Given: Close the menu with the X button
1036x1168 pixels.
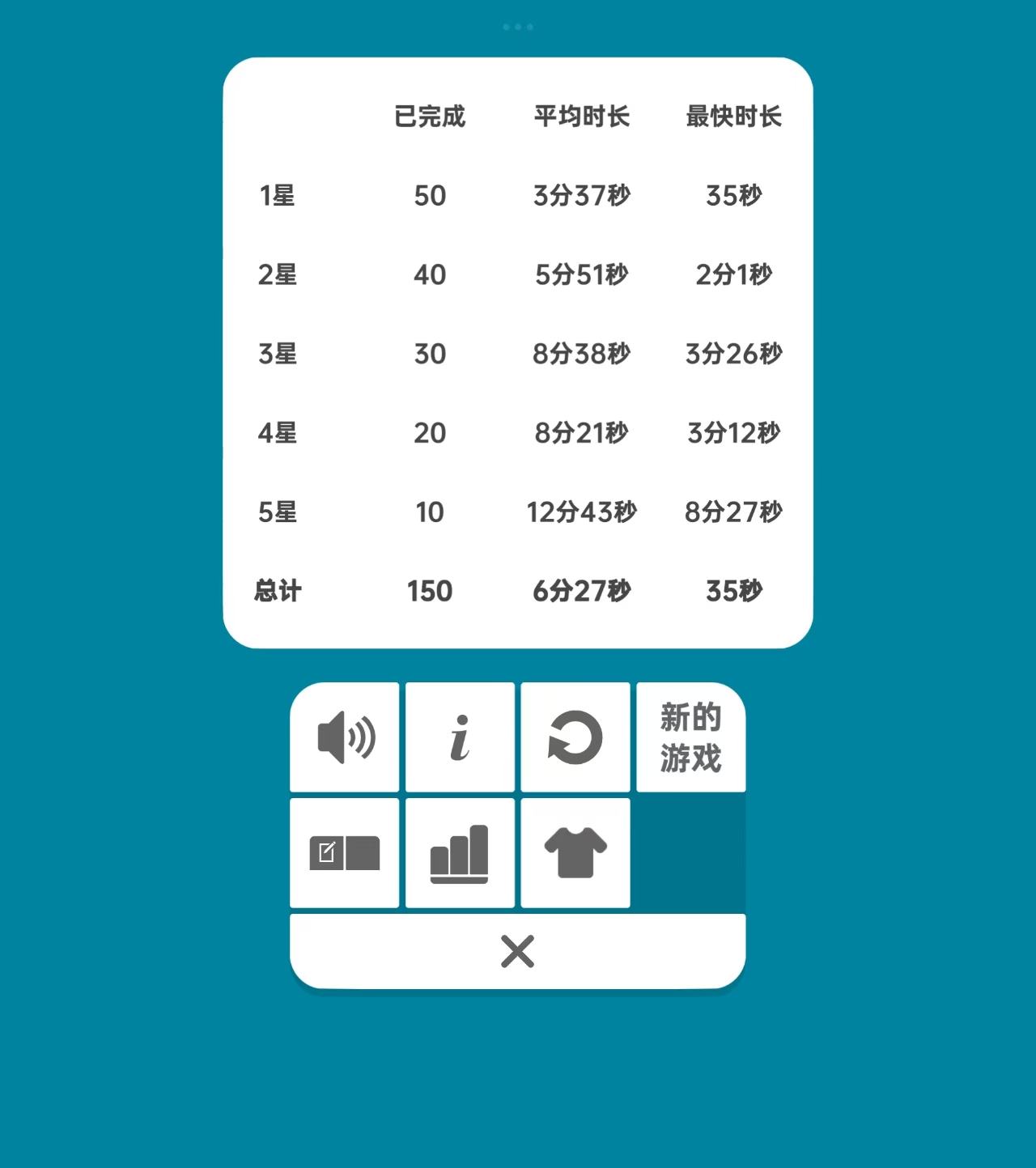Looking at the screenshot, I should tap(518, 952).
